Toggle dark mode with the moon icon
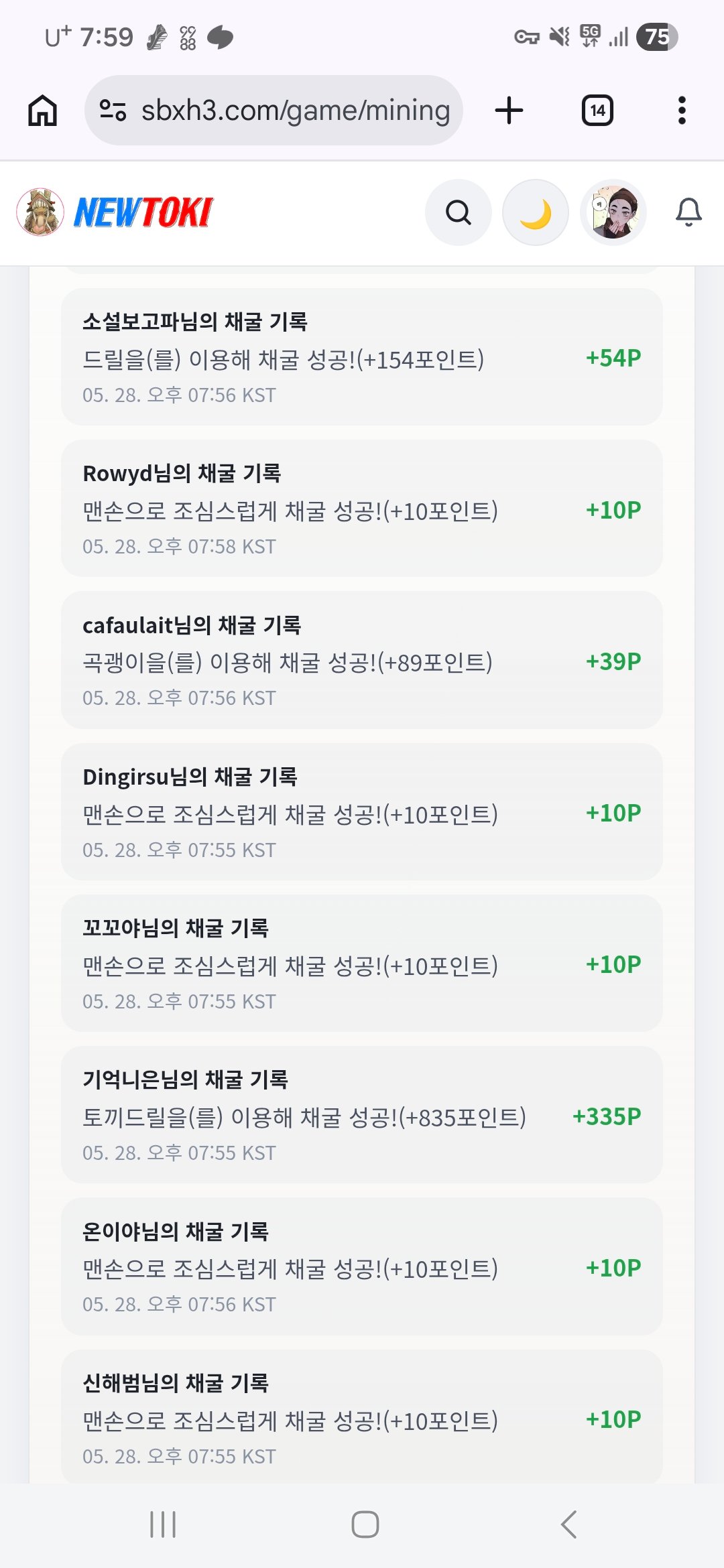The height and width of the screenshot is (1568, 724). click(x=536, y=212)
